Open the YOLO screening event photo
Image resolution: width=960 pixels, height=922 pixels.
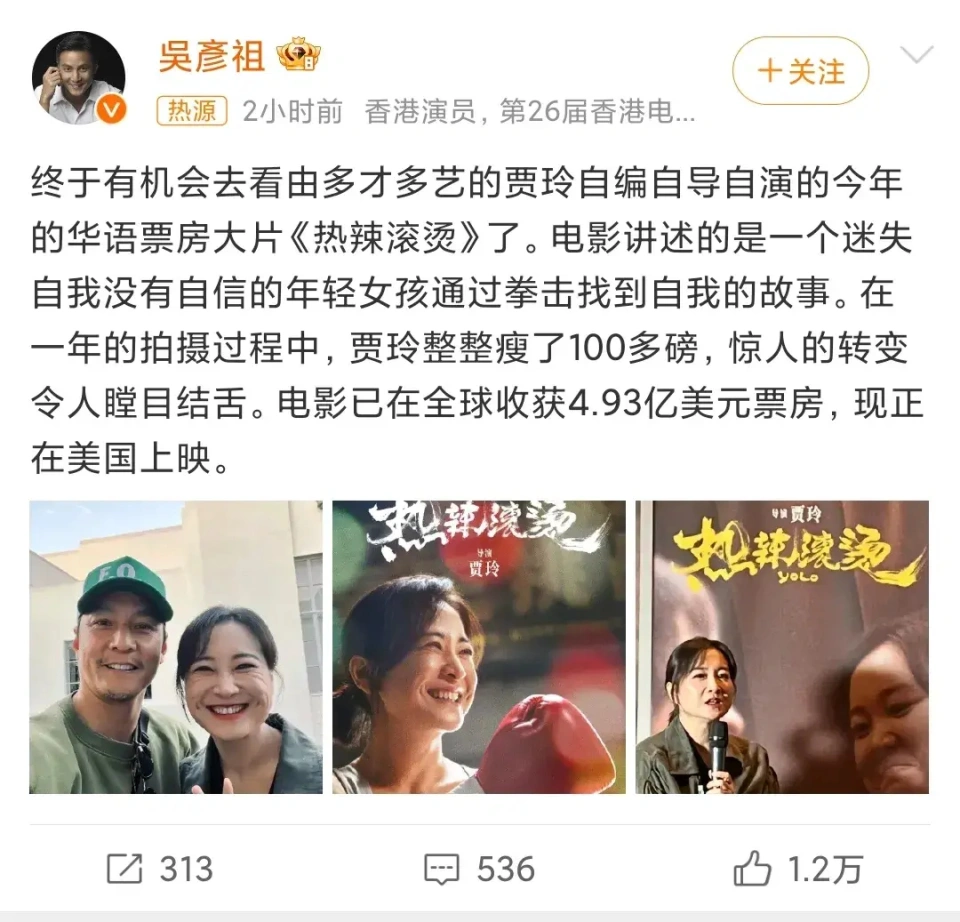(782, 647)
